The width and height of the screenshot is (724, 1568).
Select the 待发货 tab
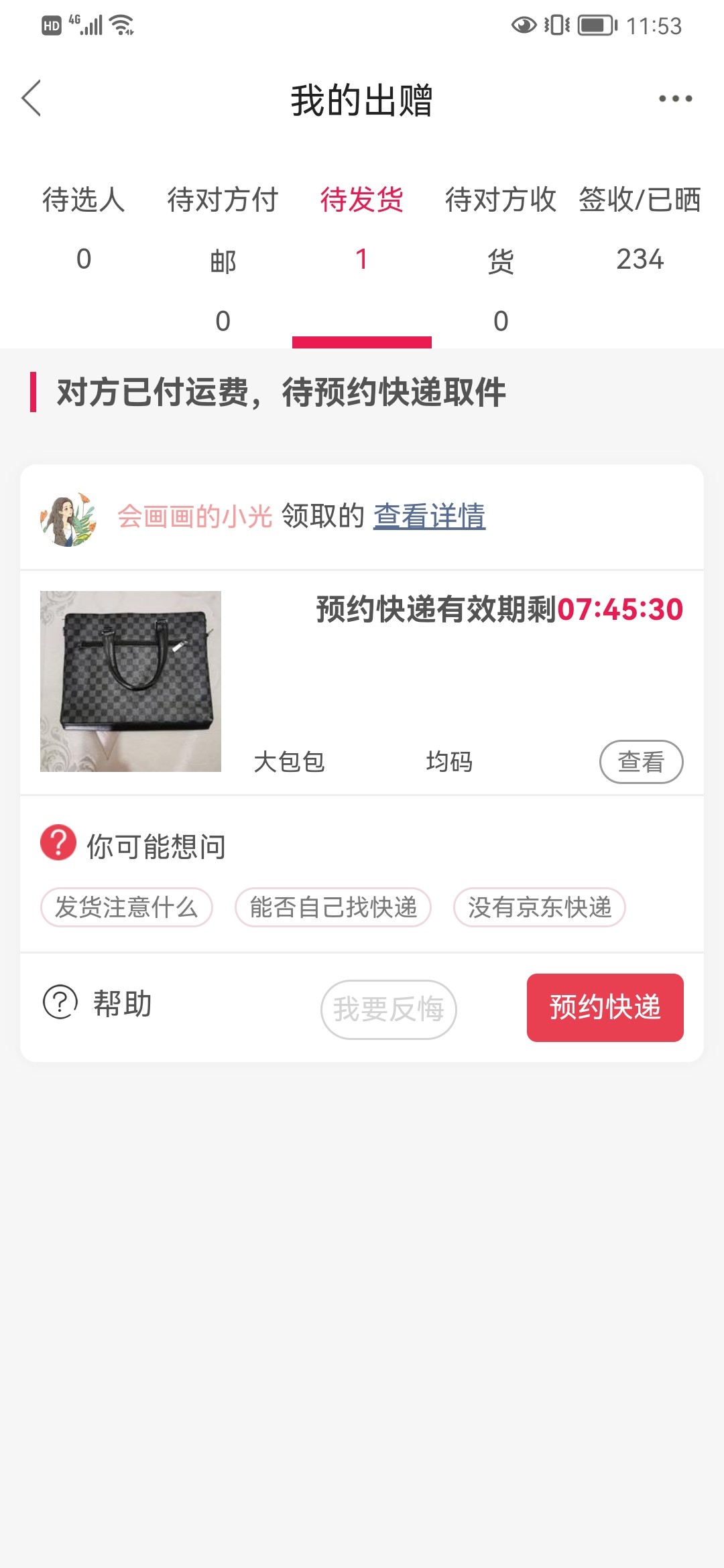pos(361,228)
